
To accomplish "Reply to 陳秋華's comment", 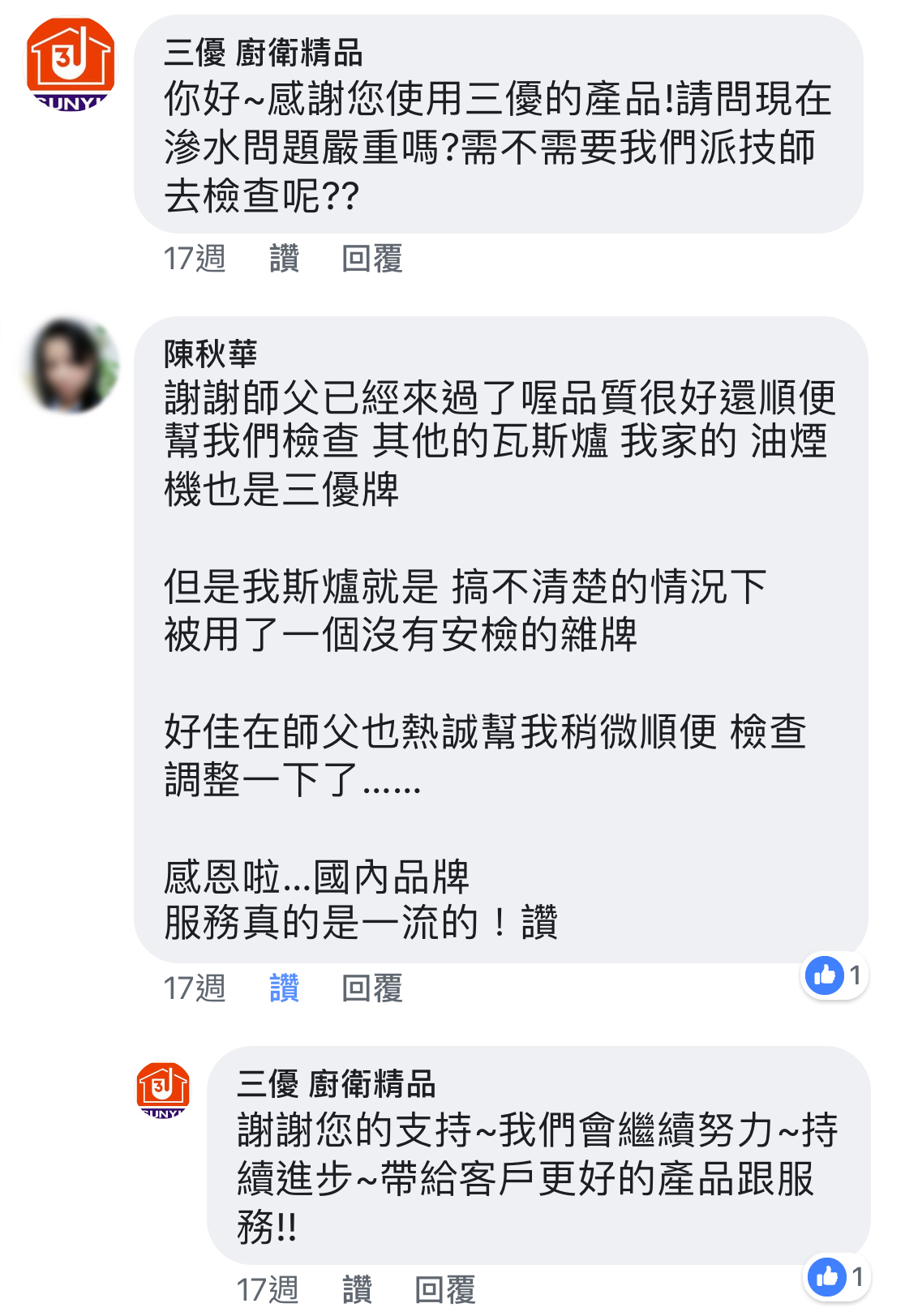I will [x=371, y=988].
